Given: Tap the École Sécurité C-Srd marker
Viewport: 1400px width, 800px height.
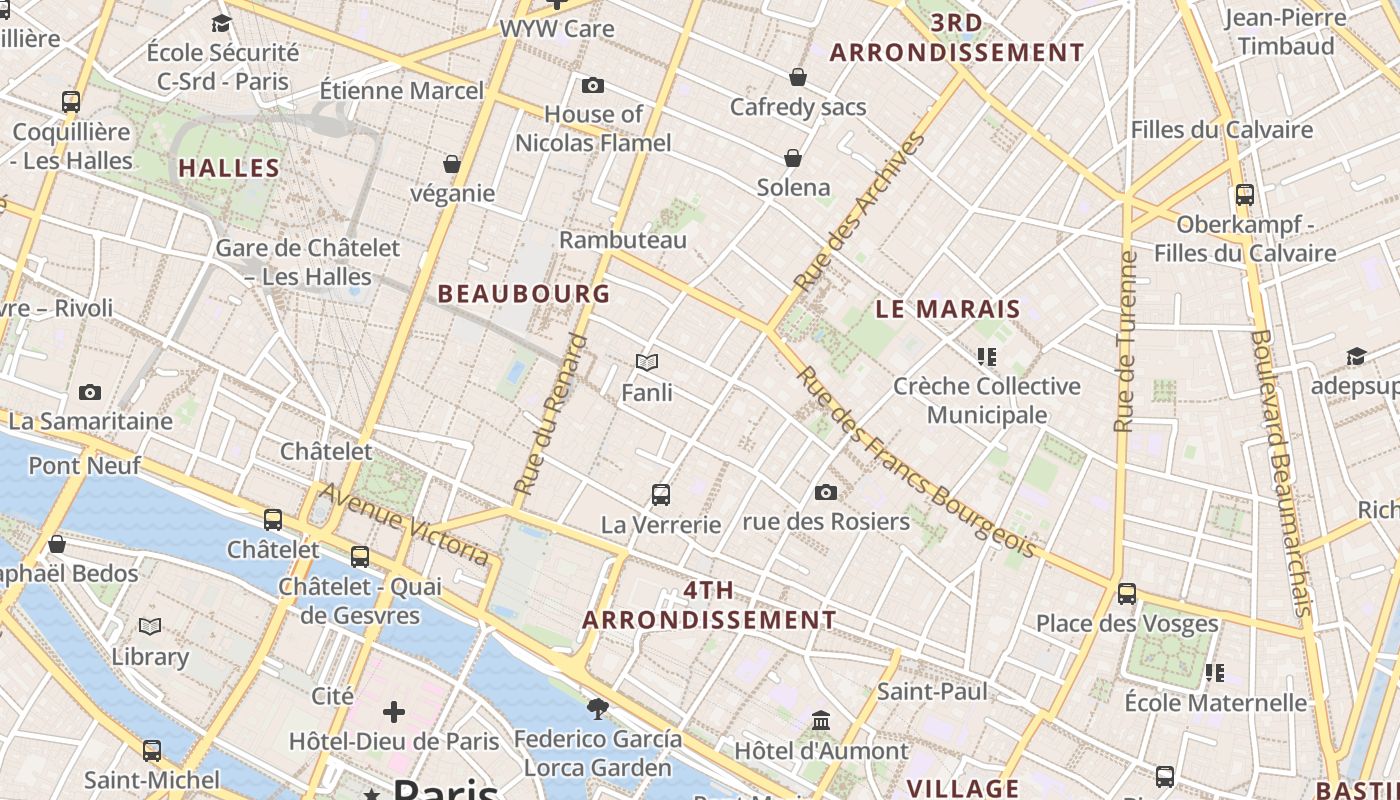Looking at the screenshot, I should point(222,23).
